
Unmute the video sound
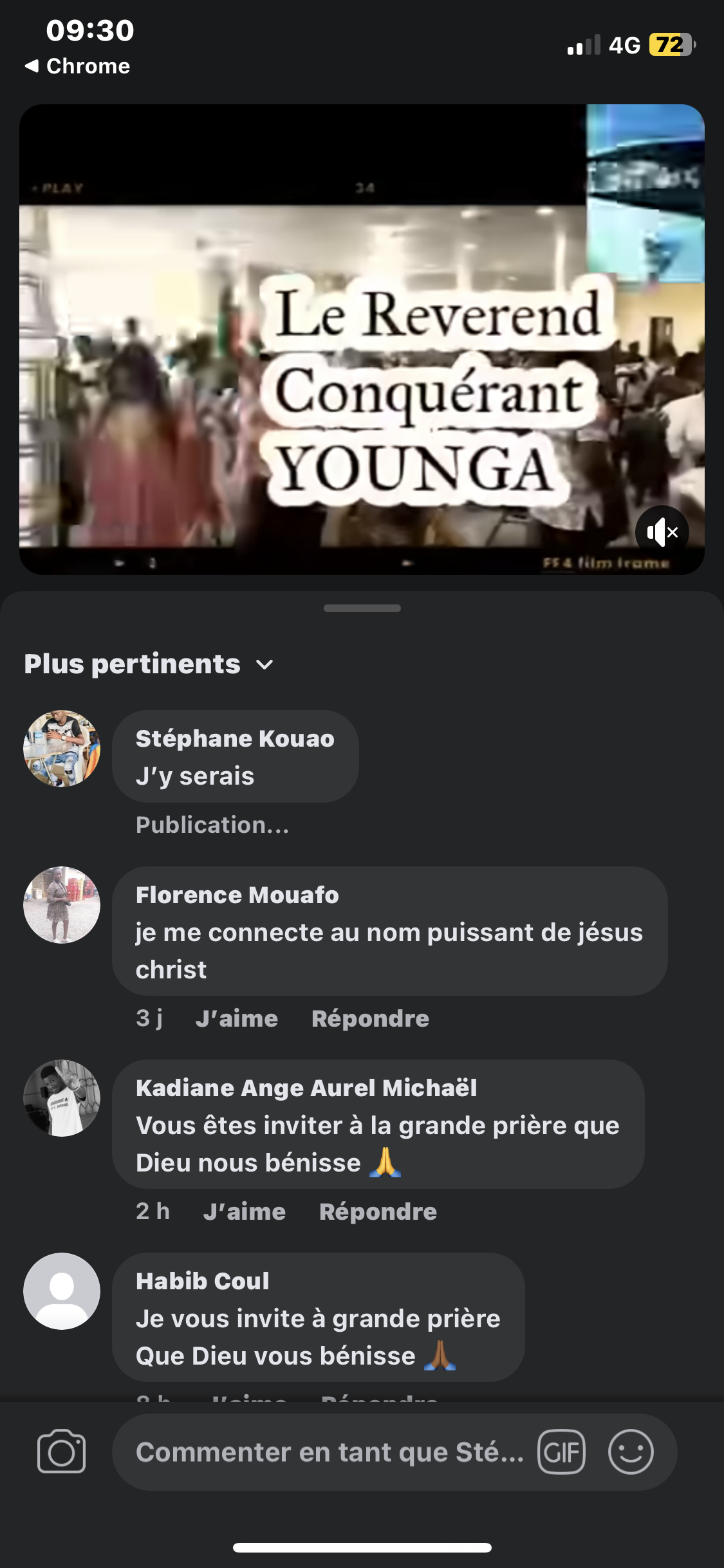click(662, 532)
